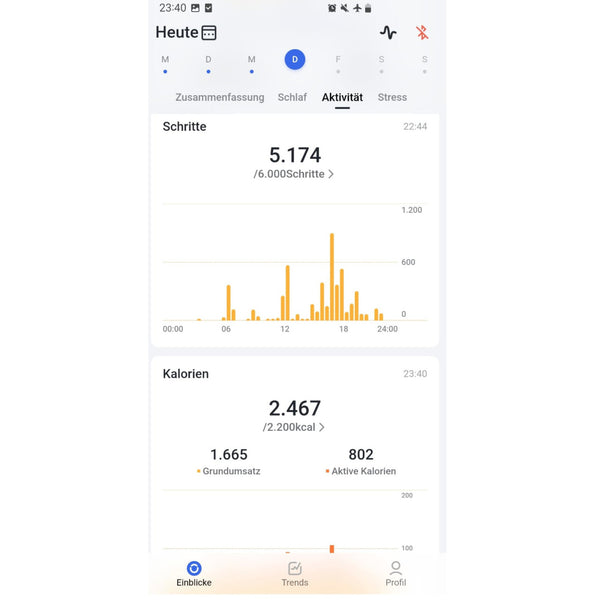This screenshot has height=600, width=600.
Task: Open the Kalorien card details
Action: [186, 374]
